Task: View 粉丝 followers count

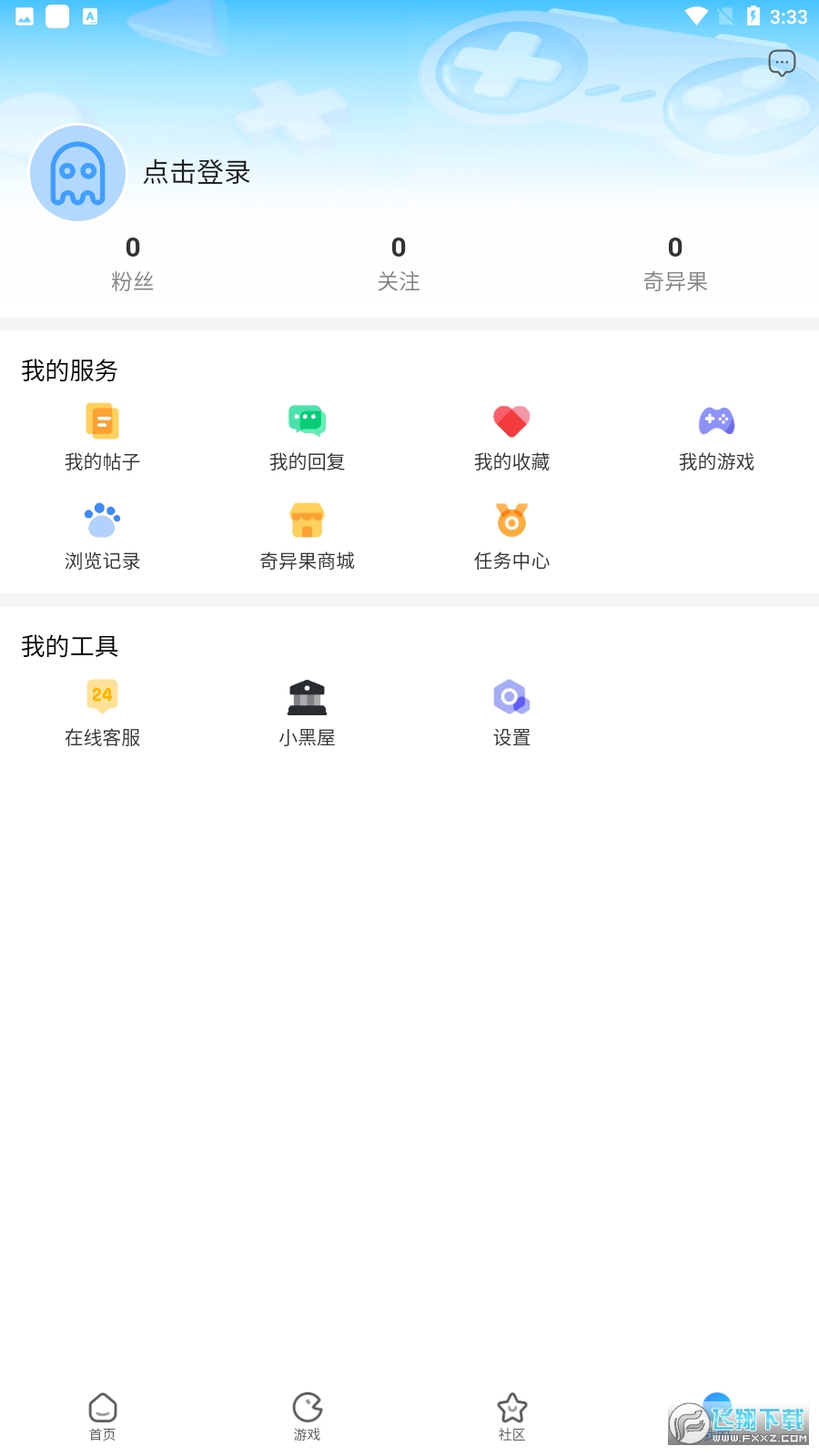Action: pyautogui.click(x=132, y=262)
